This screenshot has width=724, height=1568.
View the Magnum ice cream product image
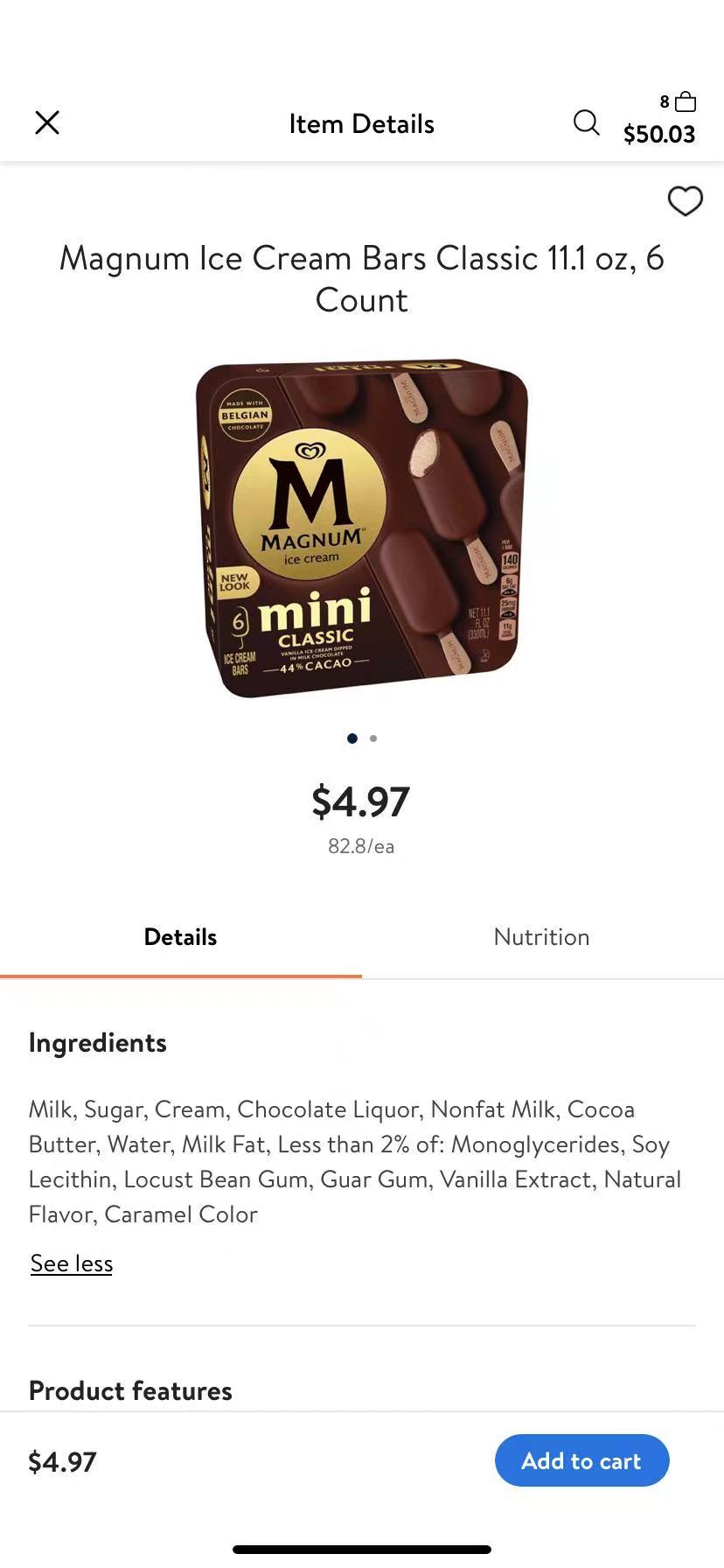pyautogui.click(x=362, y=528)
